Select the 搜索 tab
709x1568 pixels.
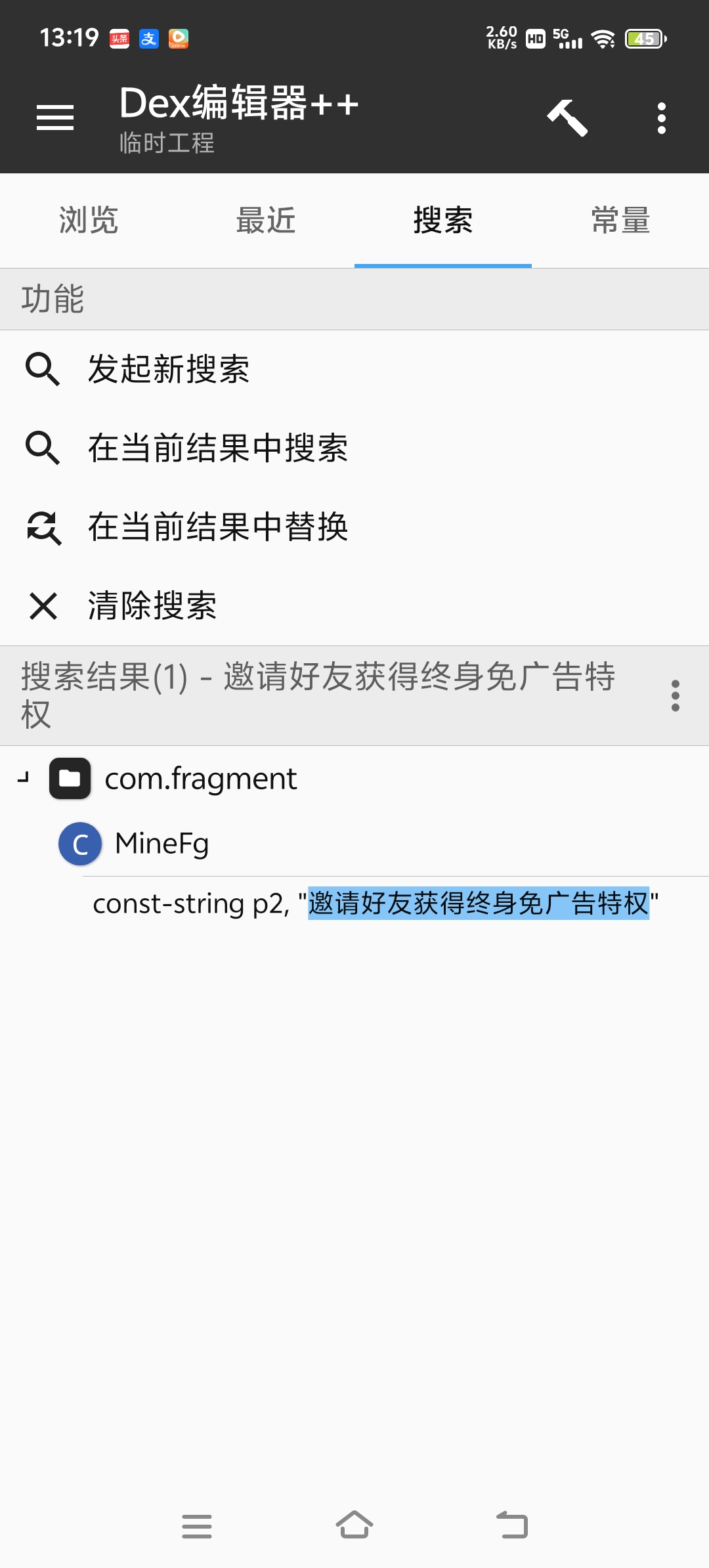[443, 221]
